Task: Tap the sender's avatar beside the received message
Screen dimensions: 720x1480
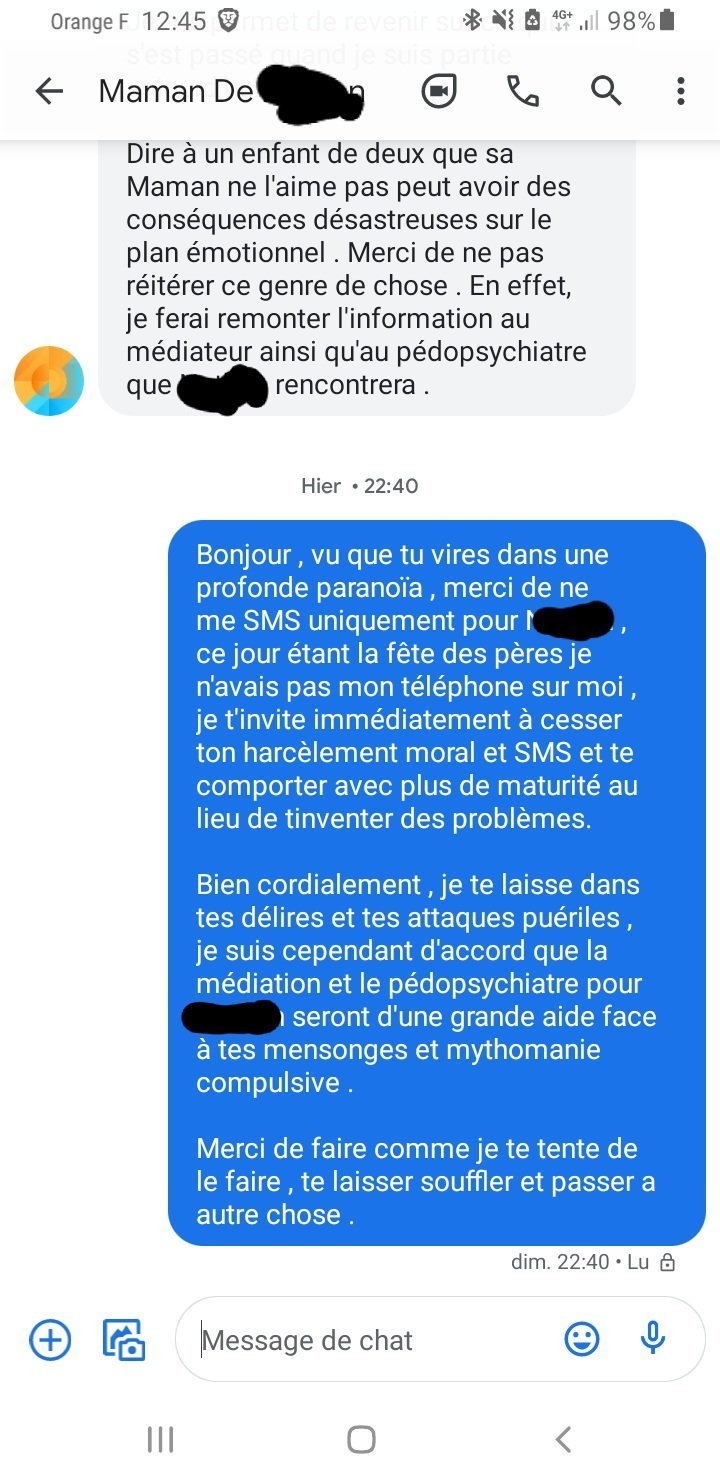Action: 49,381
